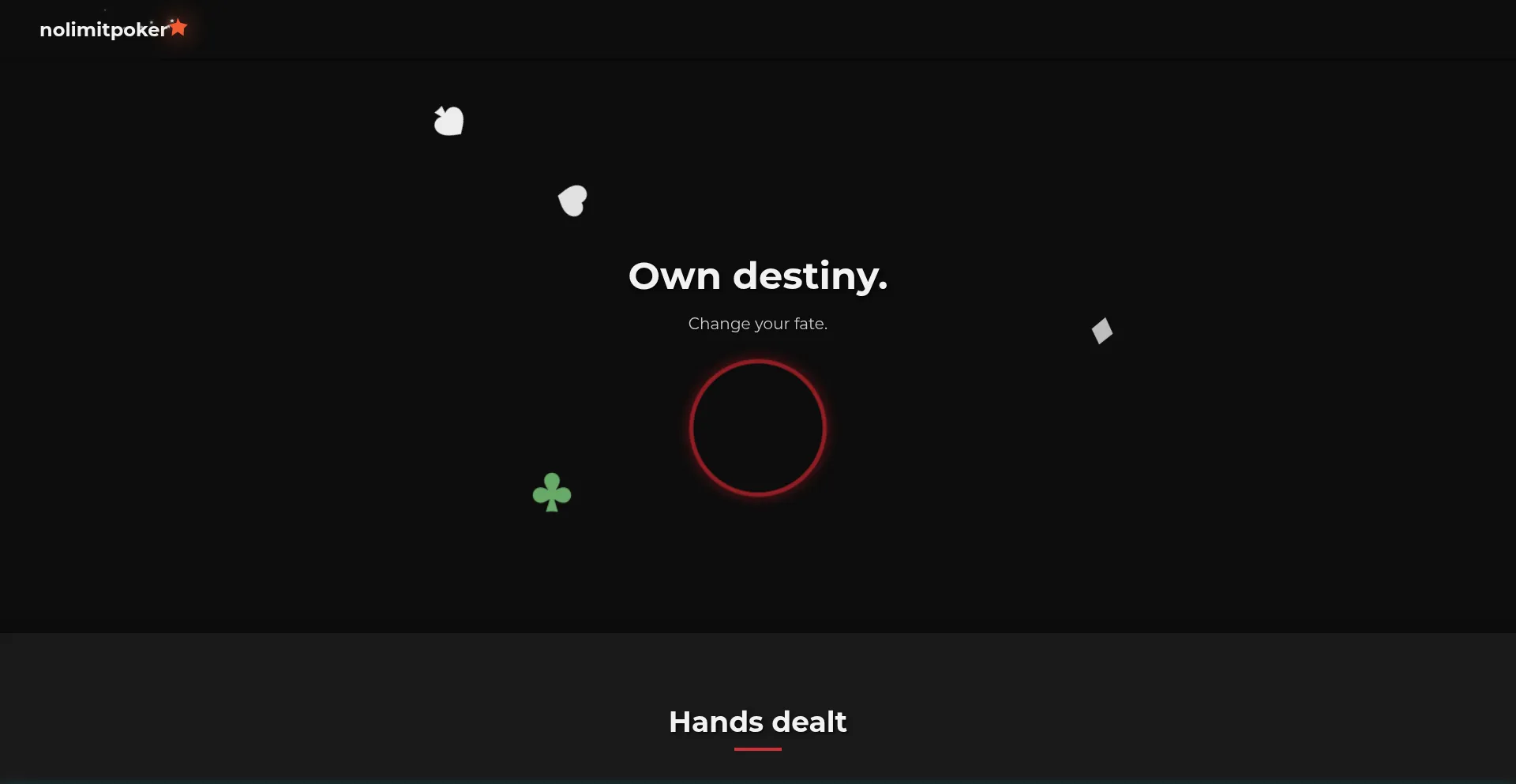Tap the glowing red circle button
Viewport: 1516px width, 784px height.
tap(757, 428)
